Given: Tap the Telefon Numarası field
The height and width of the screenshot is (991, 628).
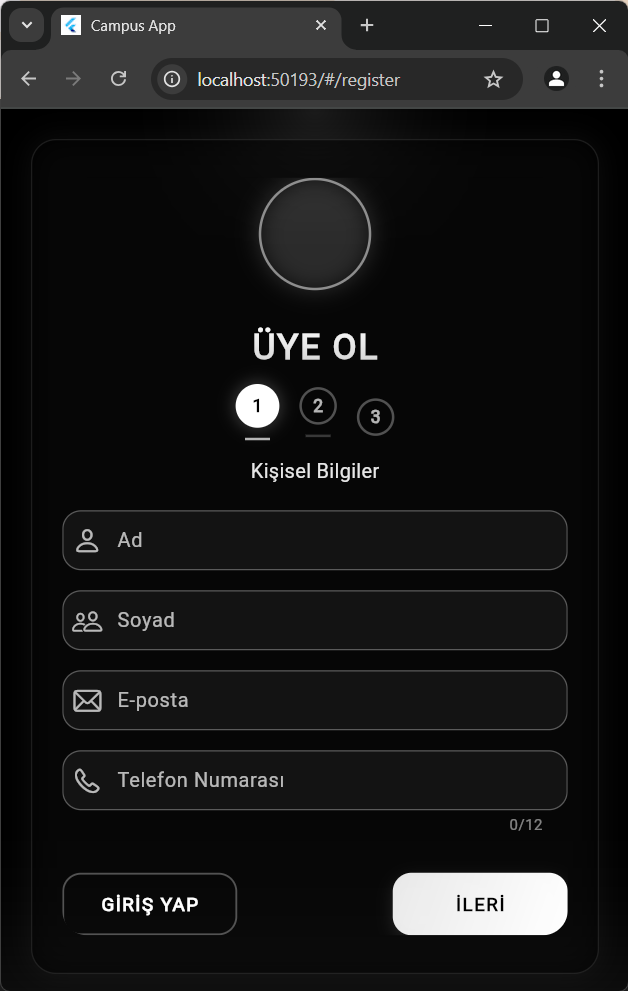Looking at the screenshot, I should (x=314, y=780).
